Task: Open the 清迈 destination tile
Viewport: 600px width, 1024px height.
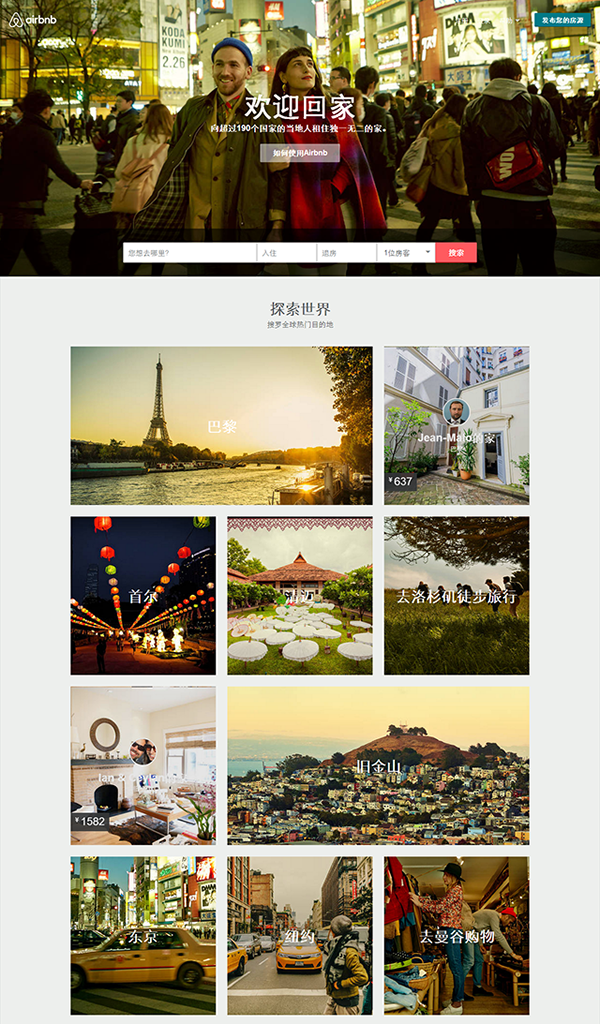Action: [x=299, y=595]
